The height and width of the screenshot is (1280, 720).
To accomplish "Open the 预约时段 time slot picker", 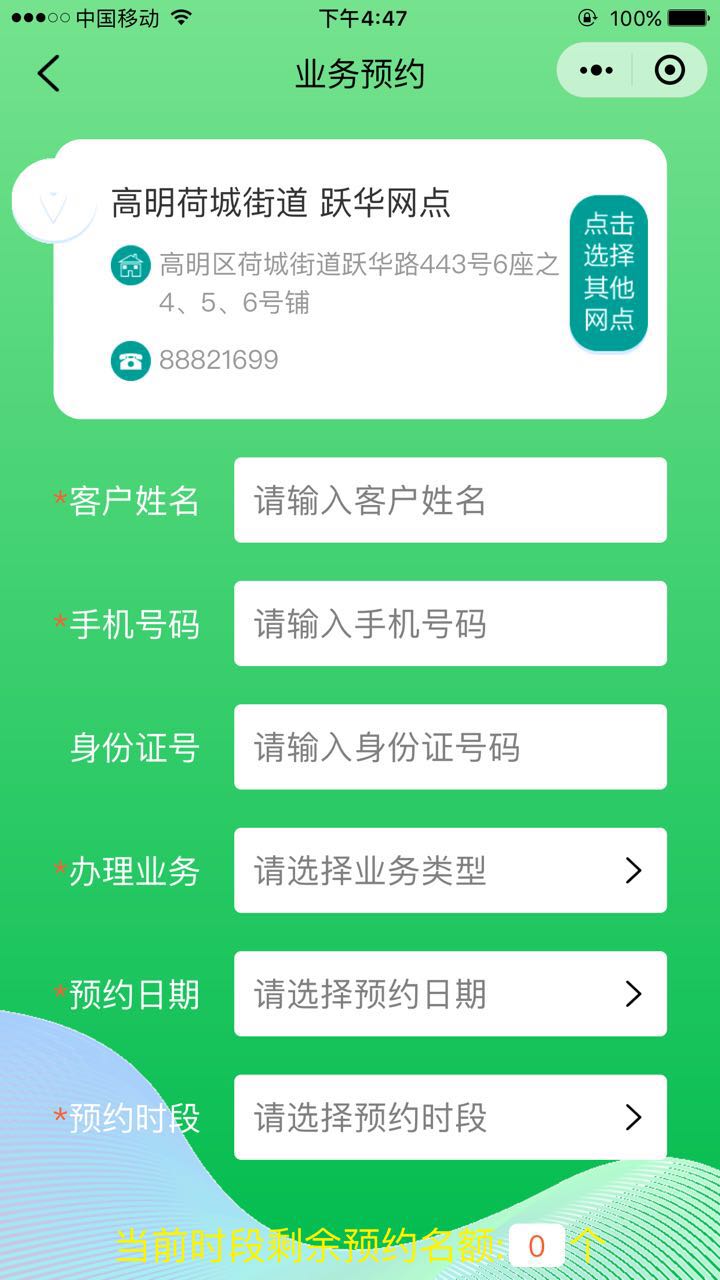I will coord(450,1117).
